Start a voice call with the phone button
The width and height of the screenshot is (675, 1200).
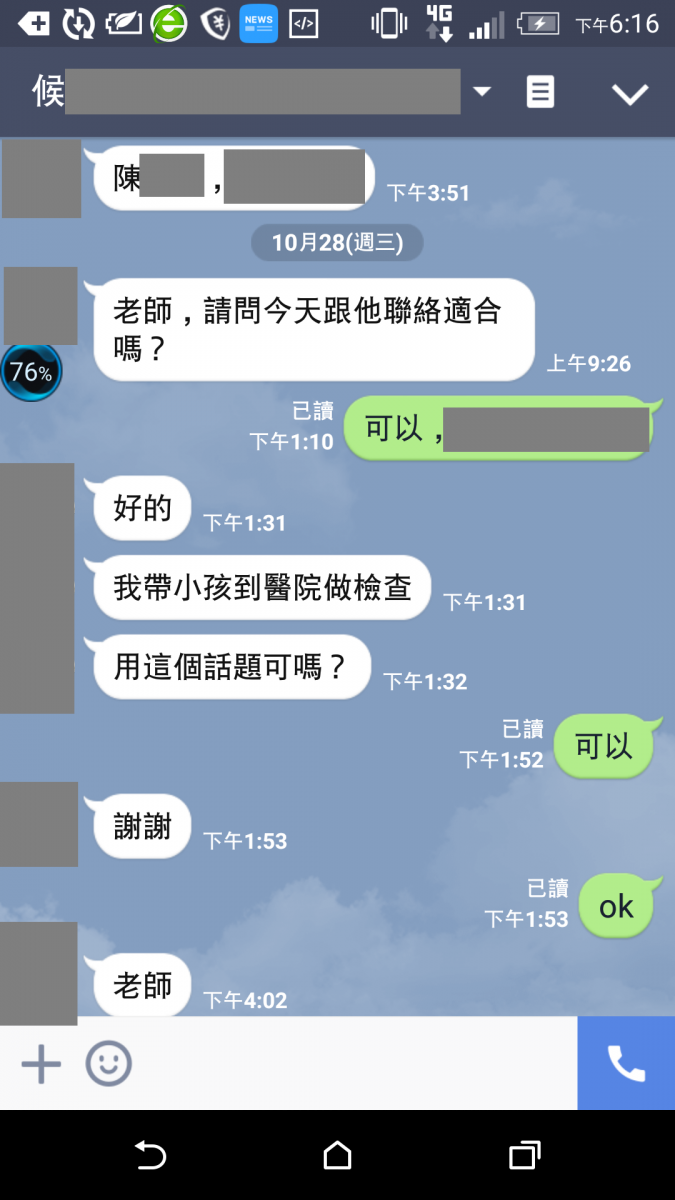tap(626, 1064)
